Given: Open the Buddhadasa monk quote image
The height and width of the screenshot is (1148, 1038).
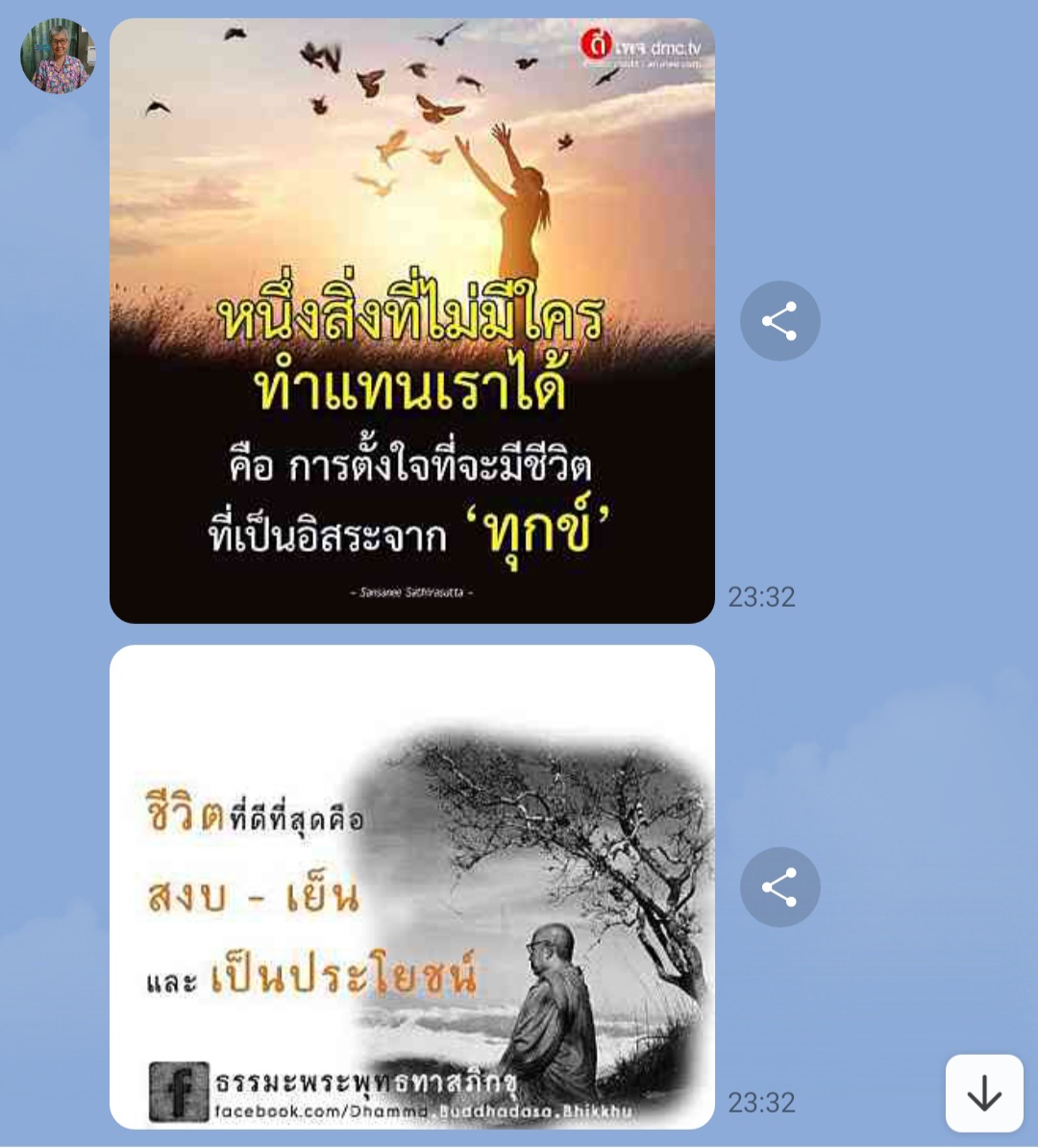Looking at the screenshot, I should 412,886.
